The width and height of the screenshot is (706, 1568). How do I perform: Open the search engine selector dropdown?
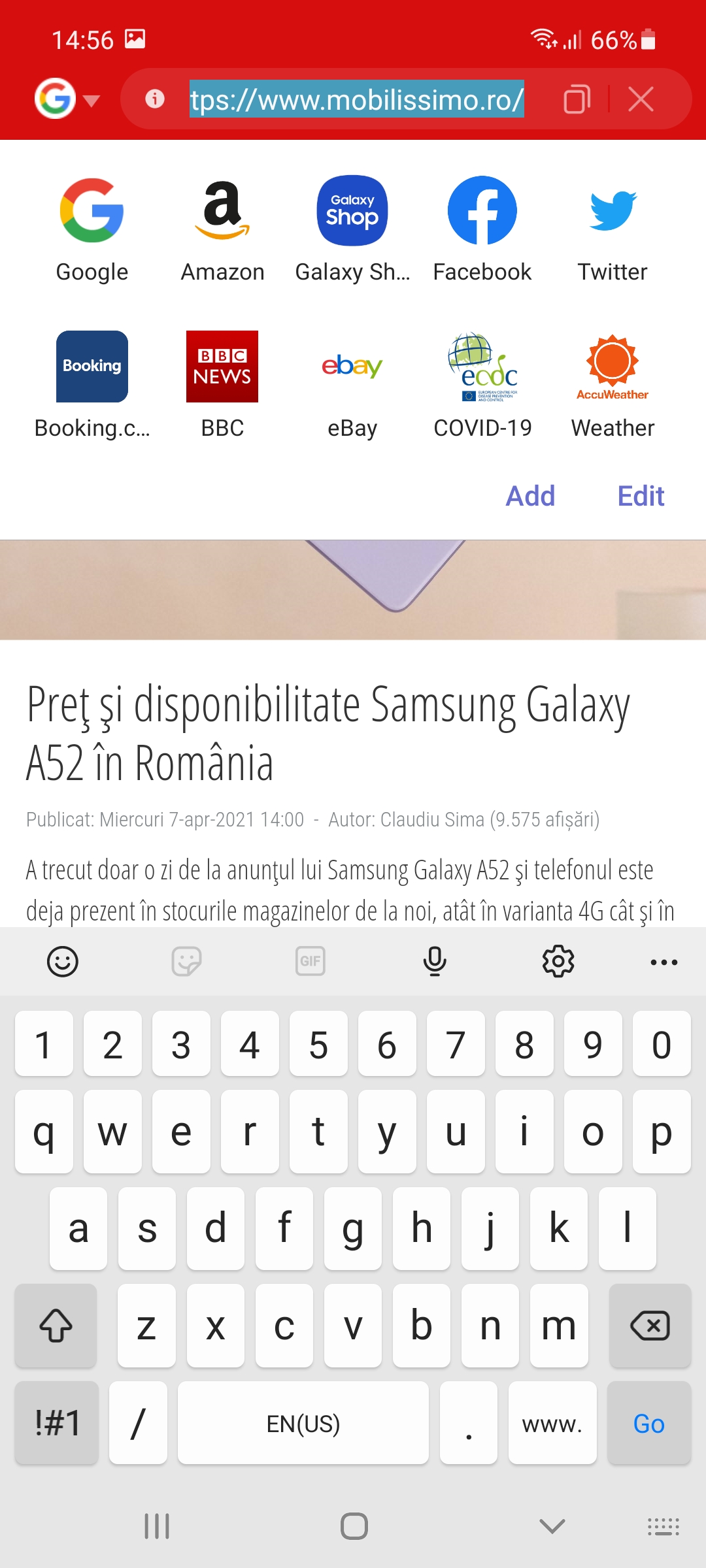[x=67, y=99]
